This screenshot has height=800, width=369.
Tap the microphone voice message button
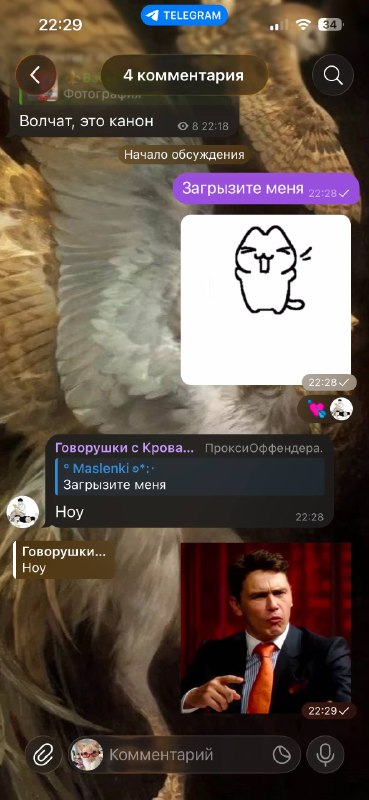[326, 754]
